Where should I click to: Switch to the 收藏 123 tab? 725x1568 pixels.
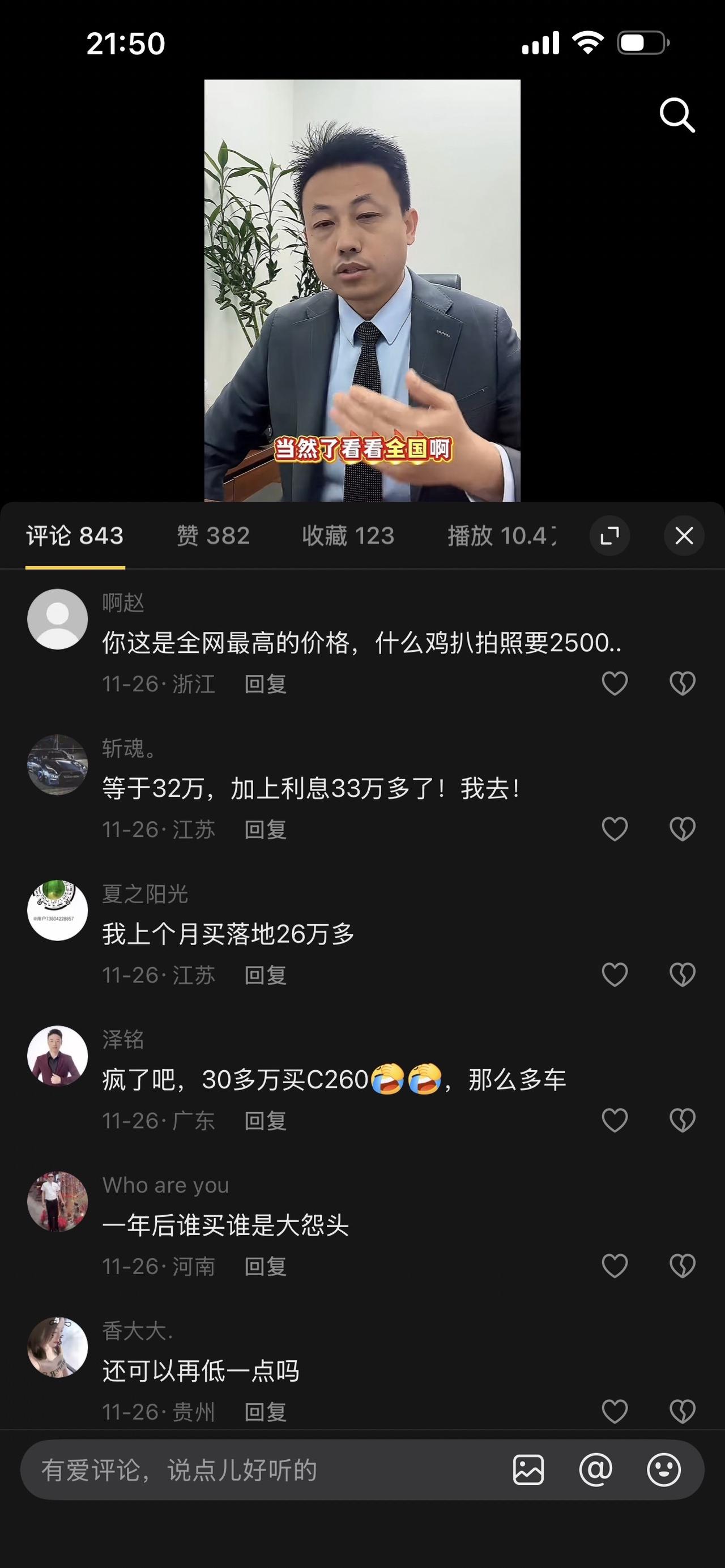(x=348, y=535)
